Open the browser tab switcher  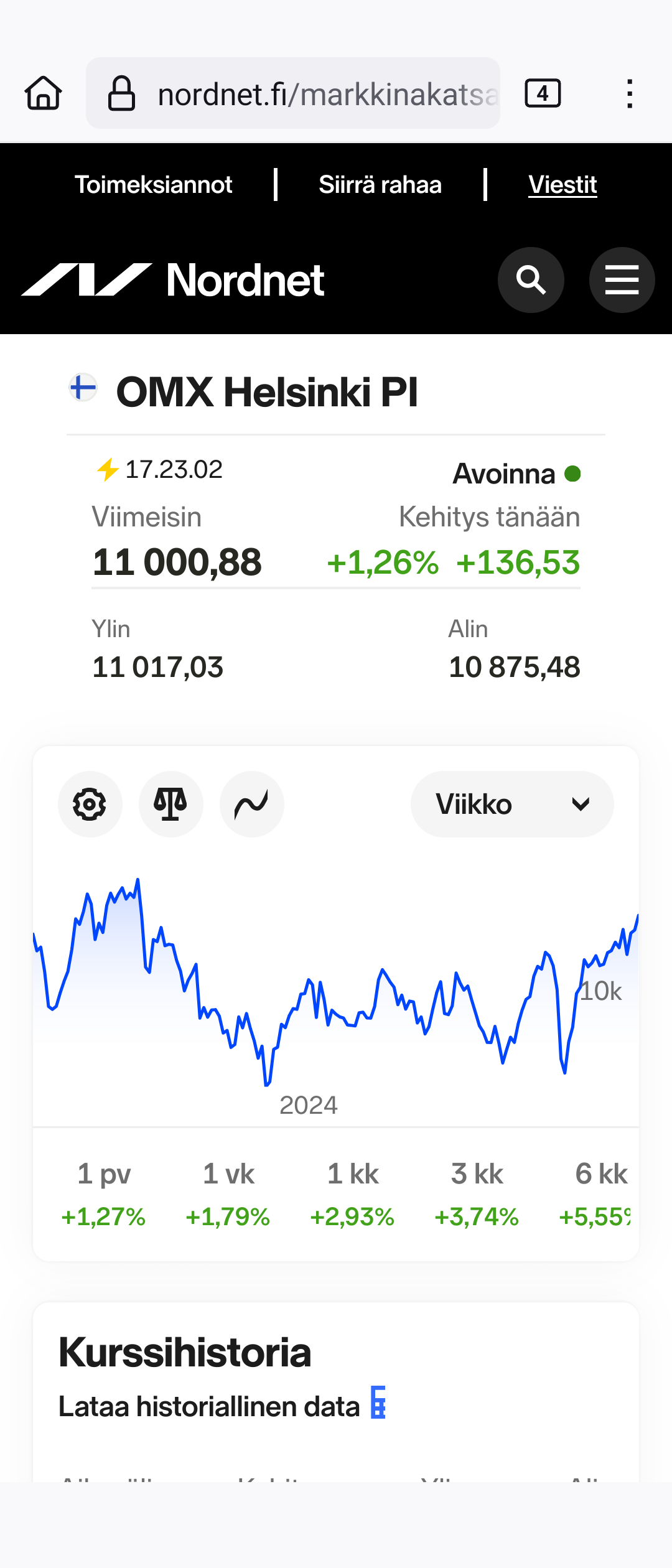[543, 93]
